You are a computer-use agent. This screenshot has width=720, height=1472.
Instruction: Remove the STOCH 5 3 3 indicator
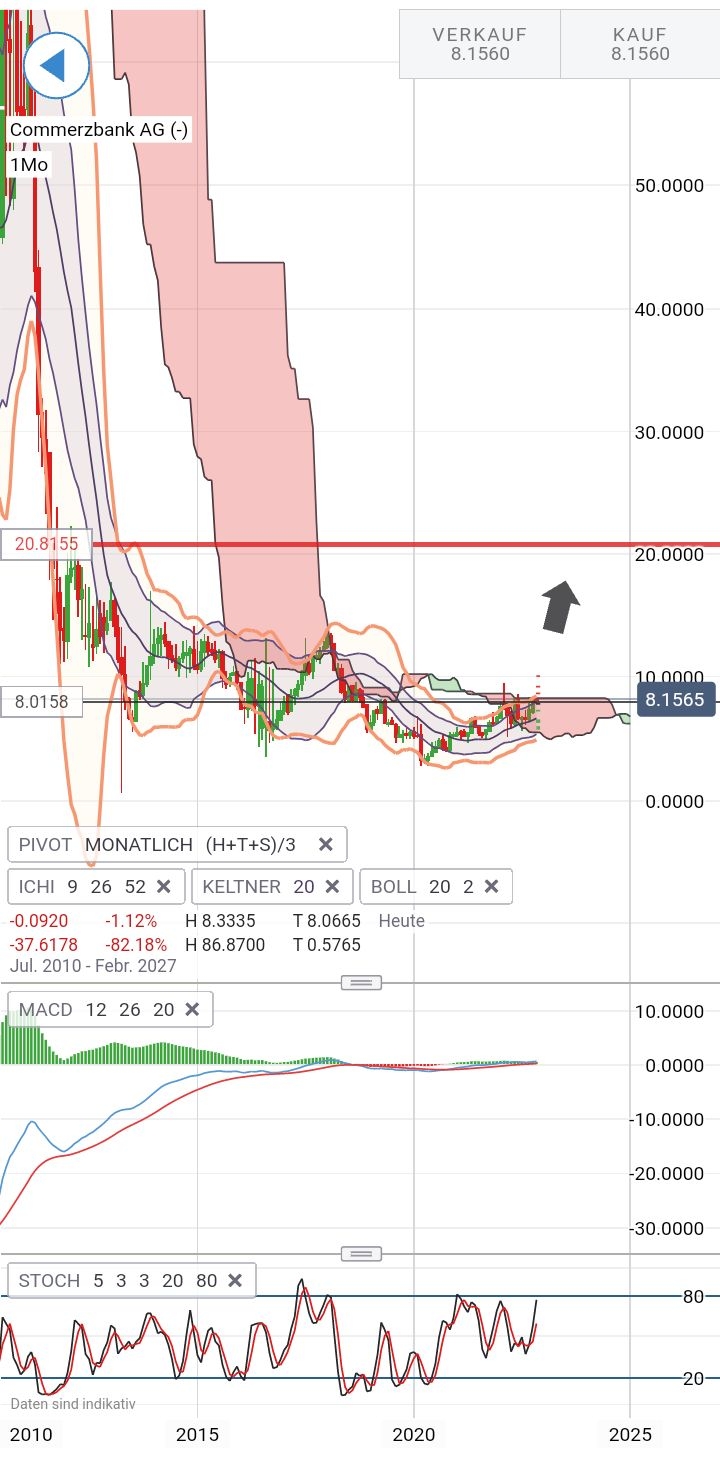[x=235, y=1280]
